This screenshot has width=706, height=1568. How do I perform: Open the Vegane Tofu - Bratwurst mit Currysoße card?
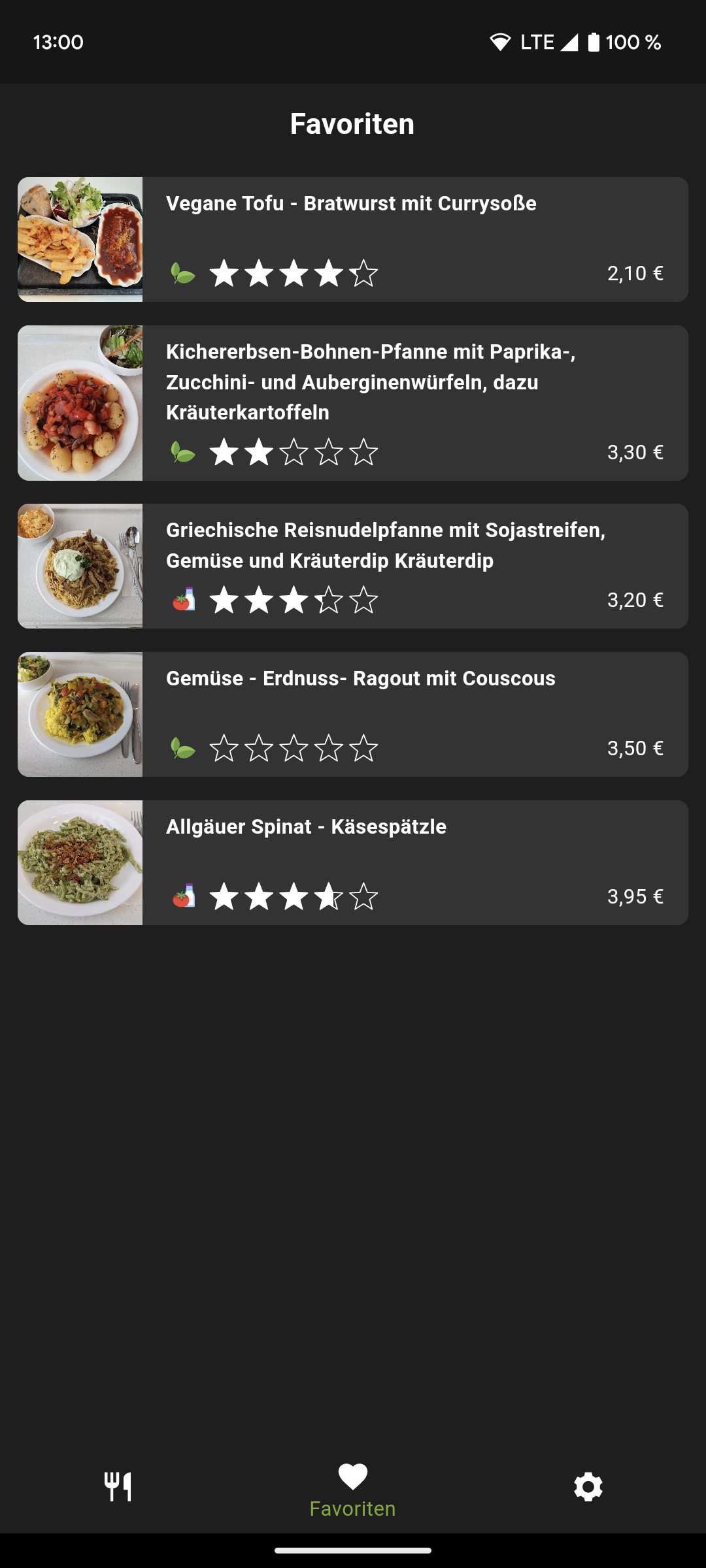[353, 239]
